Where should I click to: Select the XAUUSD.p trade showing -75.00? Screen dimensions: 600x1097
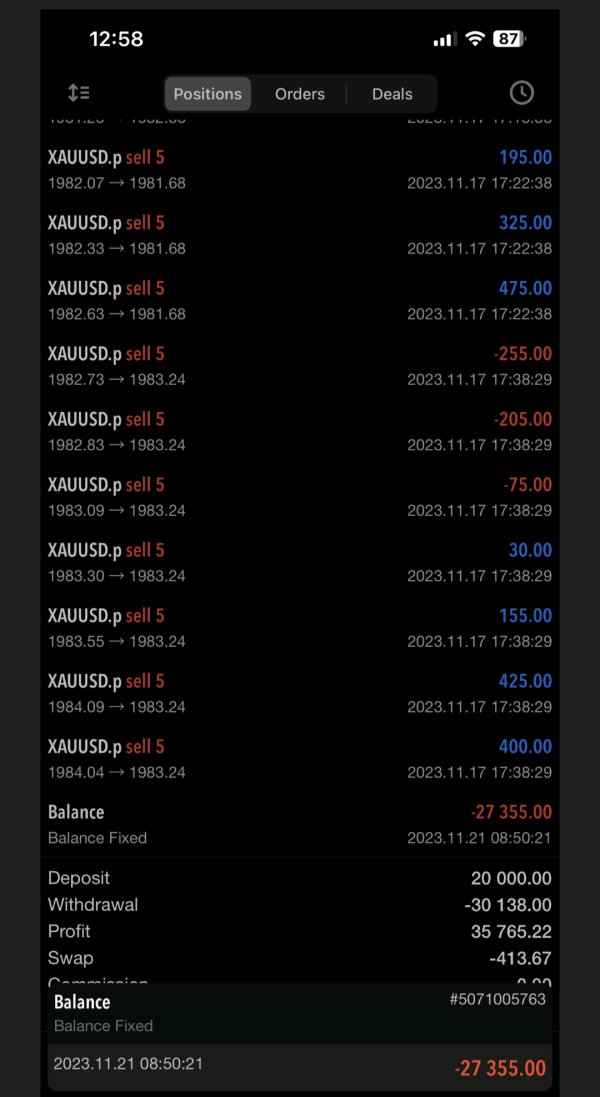click(x=300, y=497)
